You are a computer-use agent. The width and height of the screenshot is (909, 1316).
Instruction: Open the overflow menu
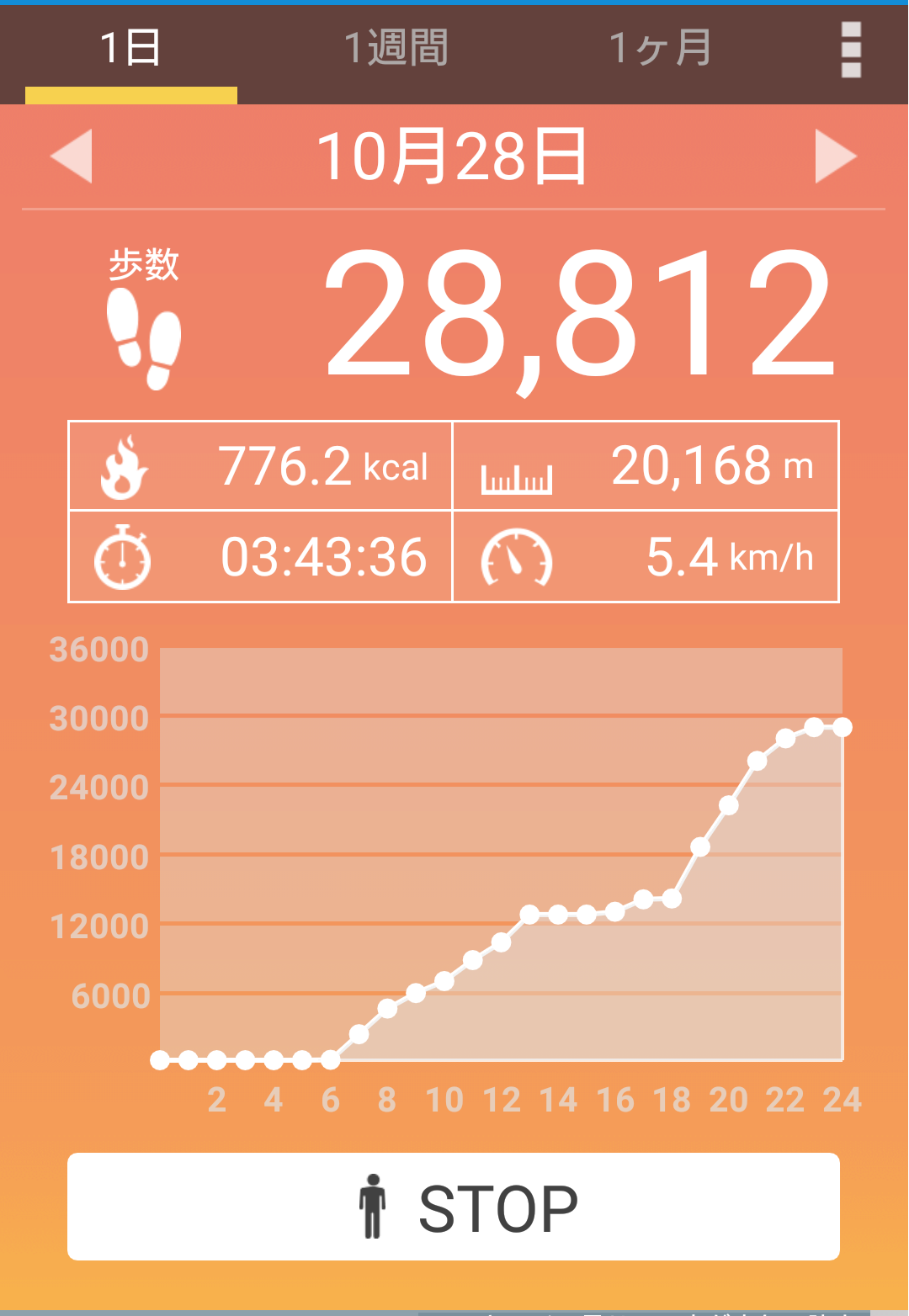(x=851, y=50)
